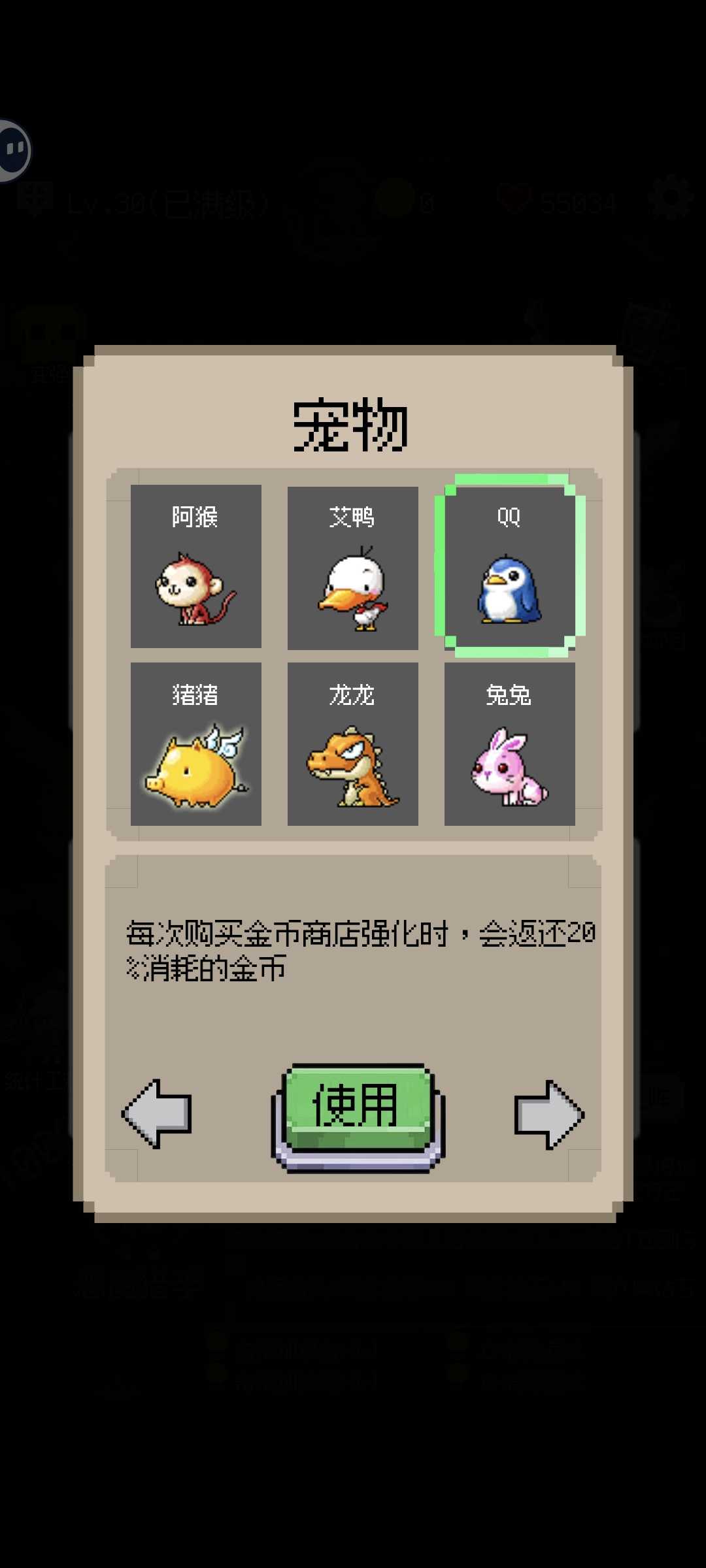Click the 宠物 title heading

point(353,425)
